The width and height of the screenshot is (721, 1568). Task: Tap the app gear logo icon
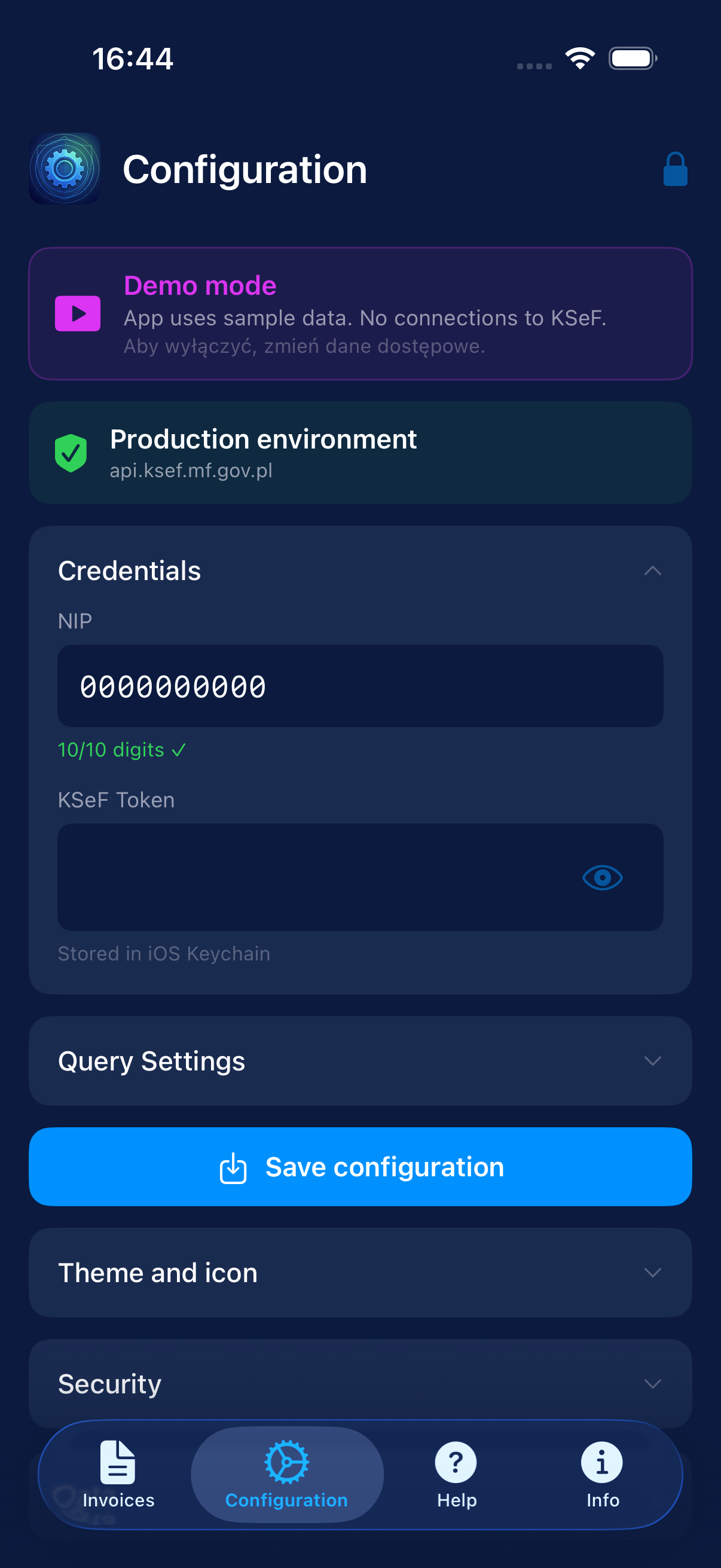(x=64, y=168)
